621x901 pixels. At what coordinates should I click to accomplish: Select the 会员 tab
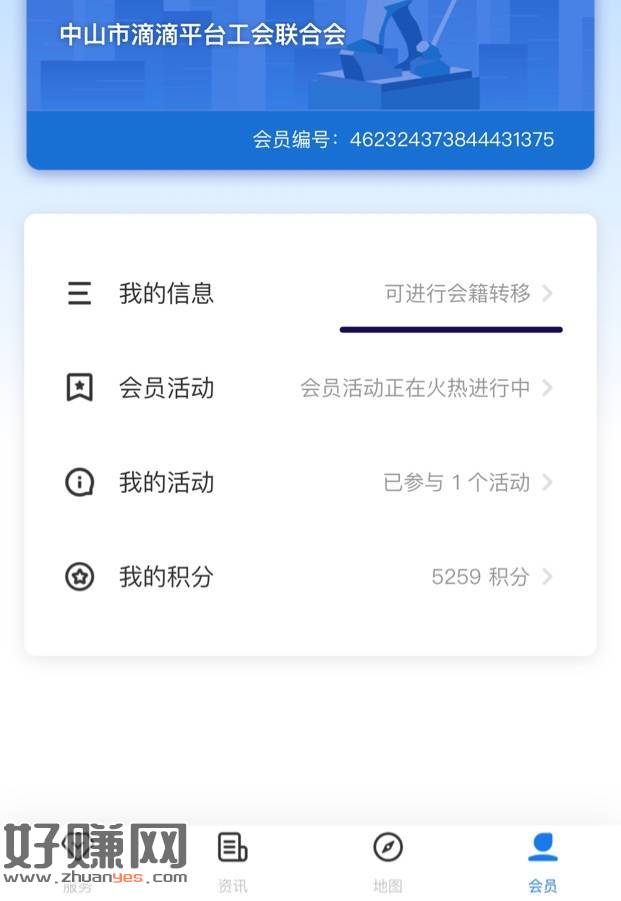pos(543,861)
